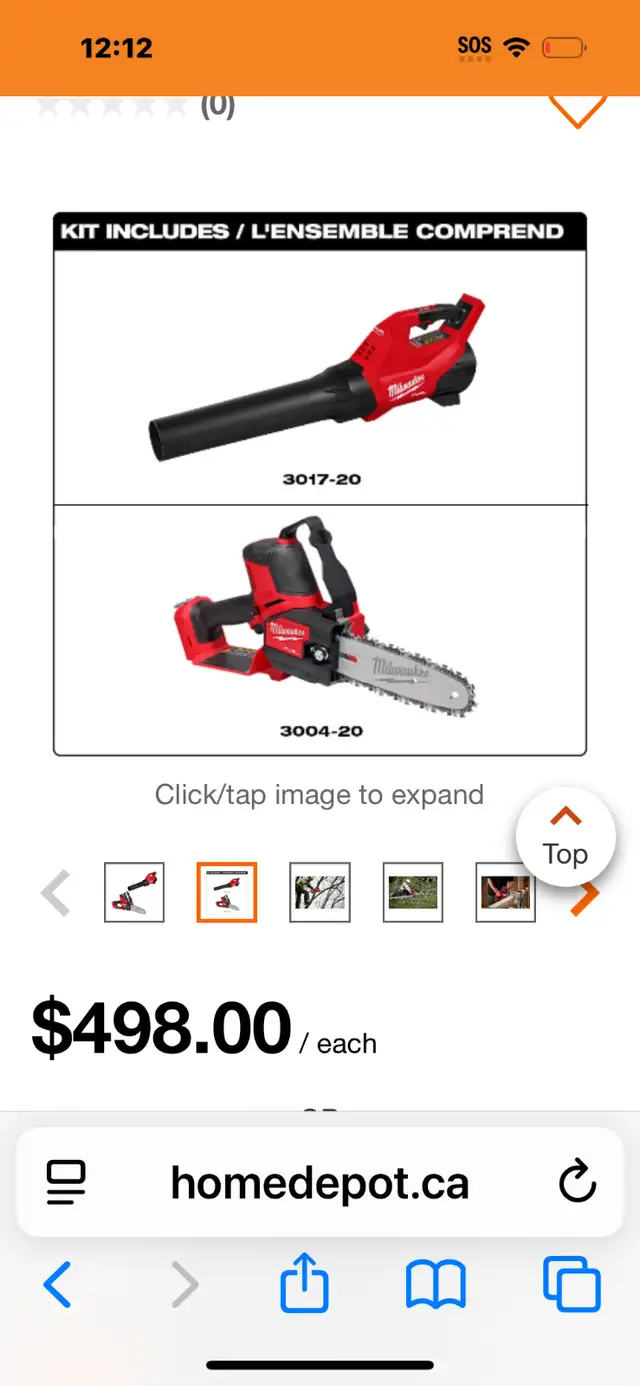Select first thumbnail of blower and saw
640x1386 pixels.
pyautogui.click(x=134, y=892)
